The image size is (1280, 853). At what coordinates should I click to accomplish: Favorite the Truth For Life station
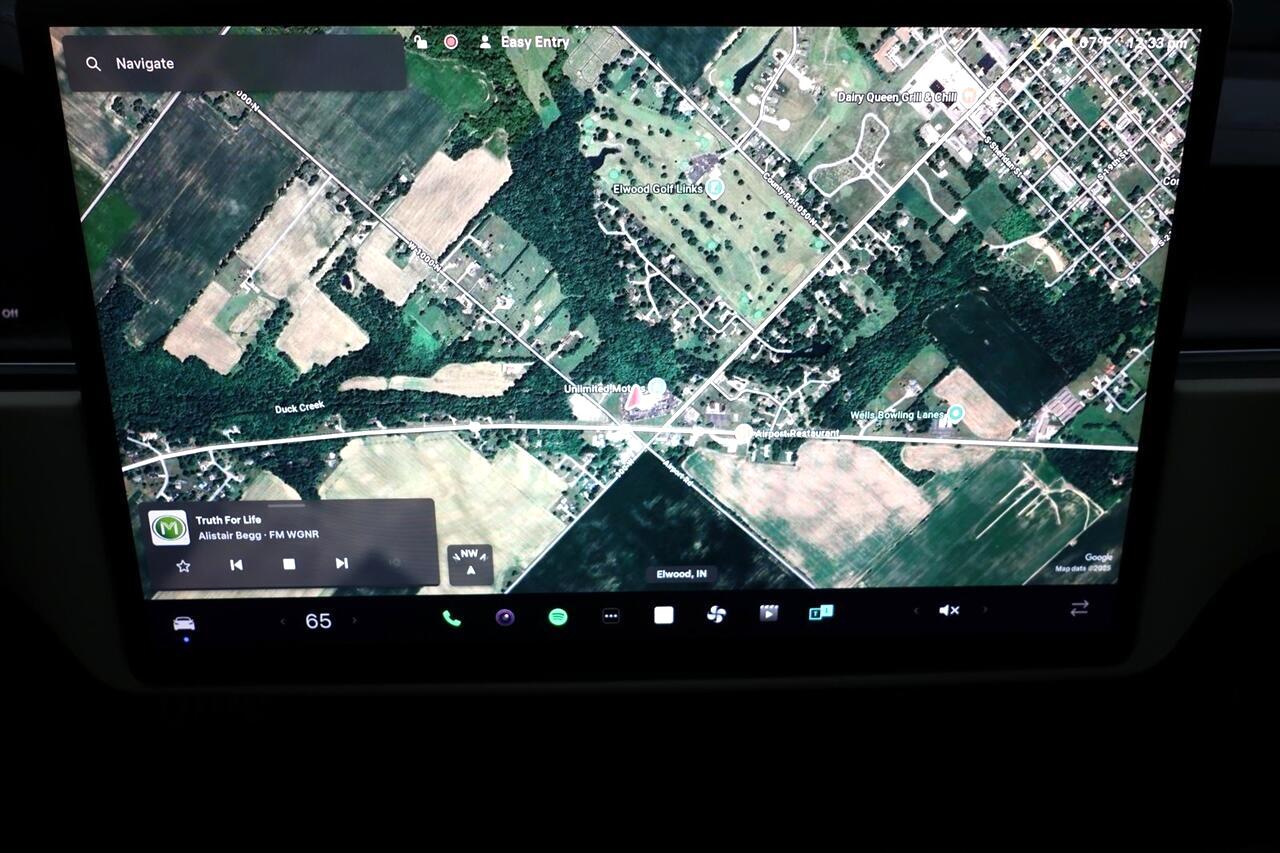tap(183, 565)
